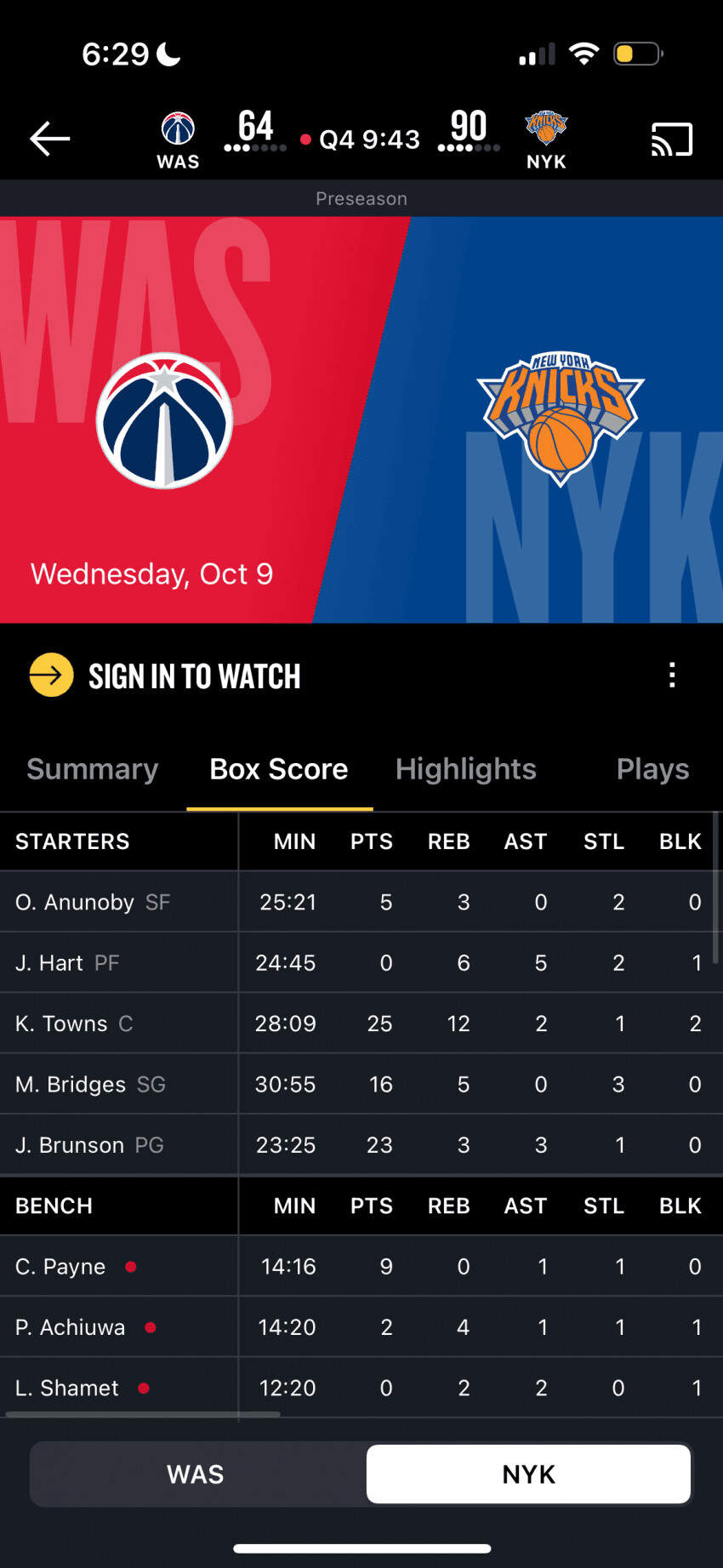The height and width of the screenshot is (1568, 723).
Task: Select NYK team box score
Action: (x=528, y=1474)
